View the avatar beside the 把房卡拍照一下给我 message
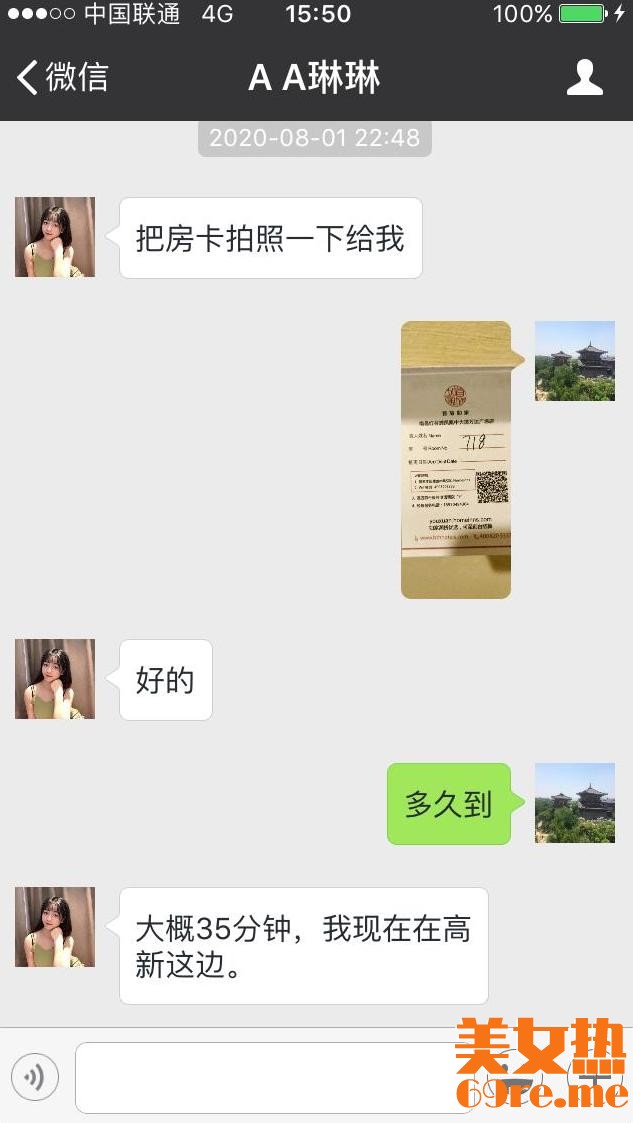This screenshot has height=1123, width=633. [x=55, y=237]
